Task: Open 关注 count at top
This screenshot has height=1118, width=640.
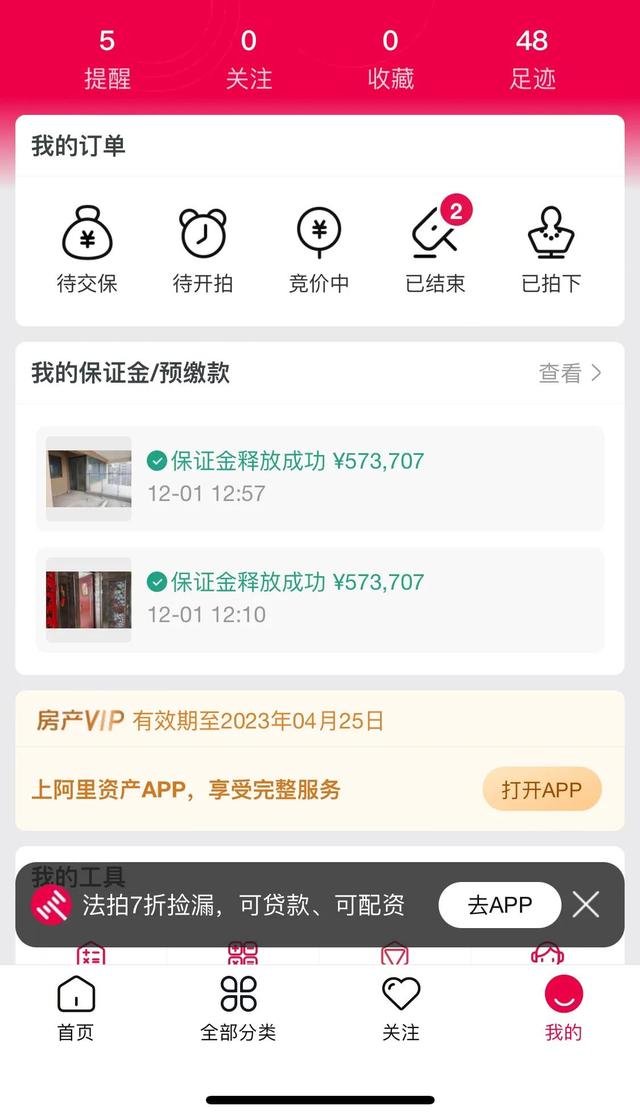Action: click(x=249, y=58)
